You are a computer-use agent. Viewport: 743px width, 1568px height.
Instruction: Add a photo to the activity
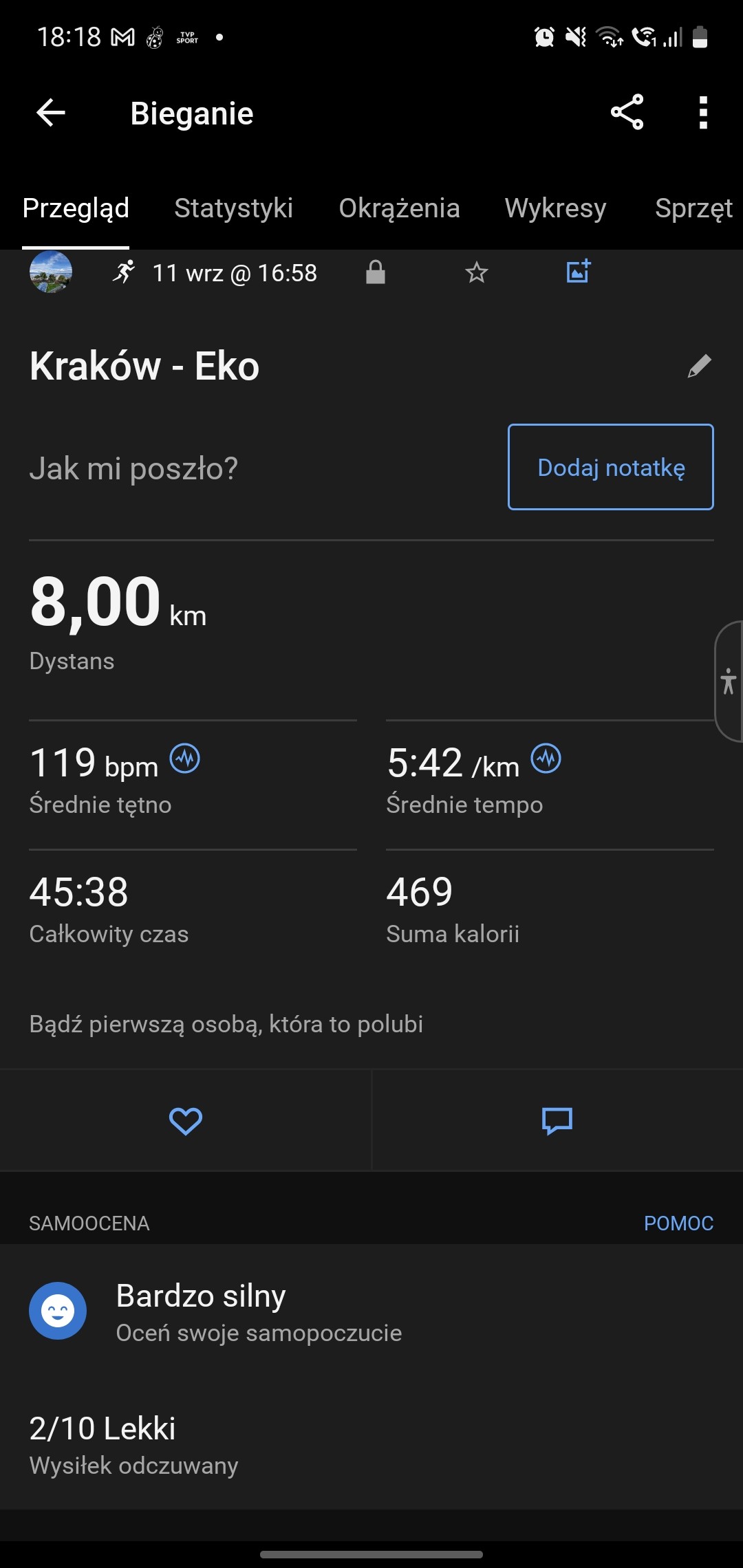pos(578,272)
